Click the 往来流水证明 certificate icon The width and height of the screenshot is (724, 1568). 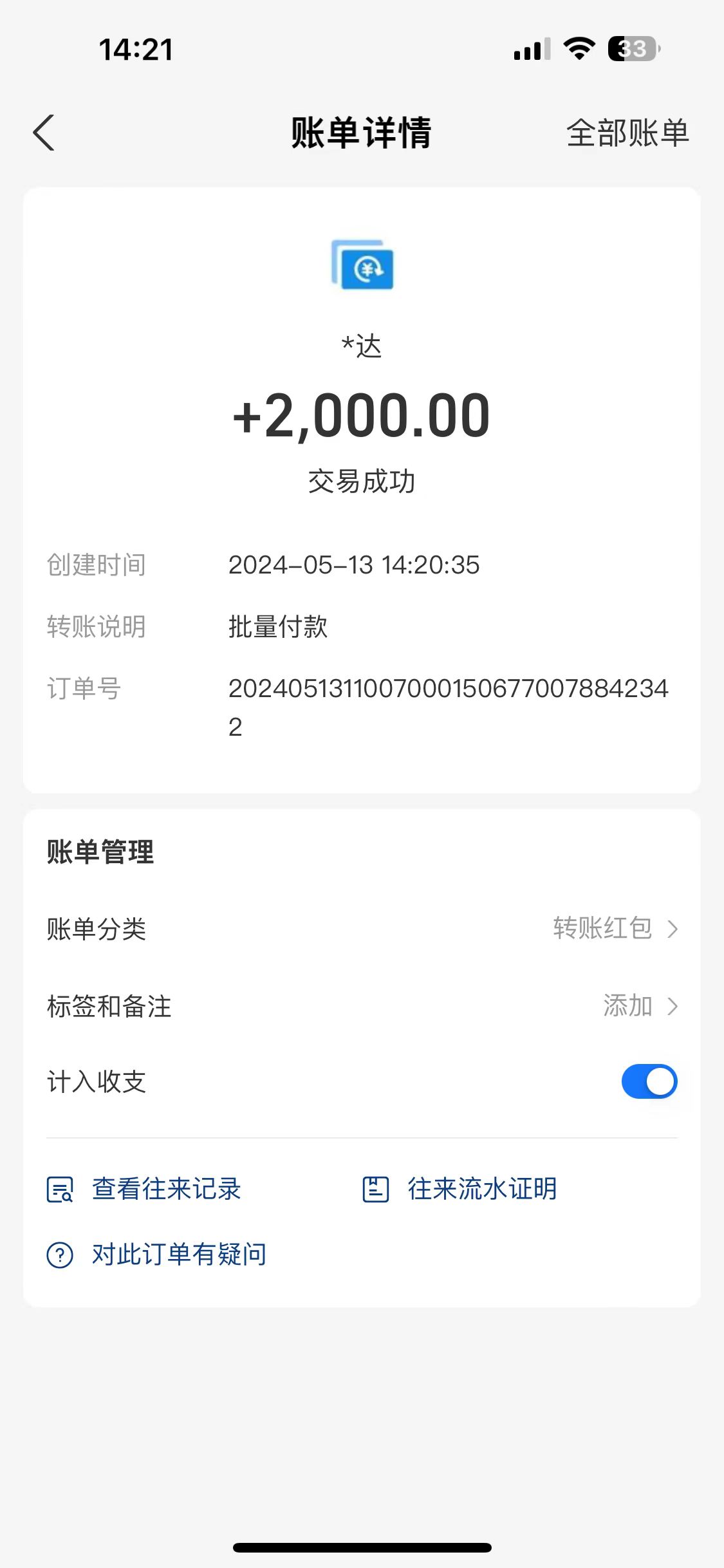pos(375,1189)
